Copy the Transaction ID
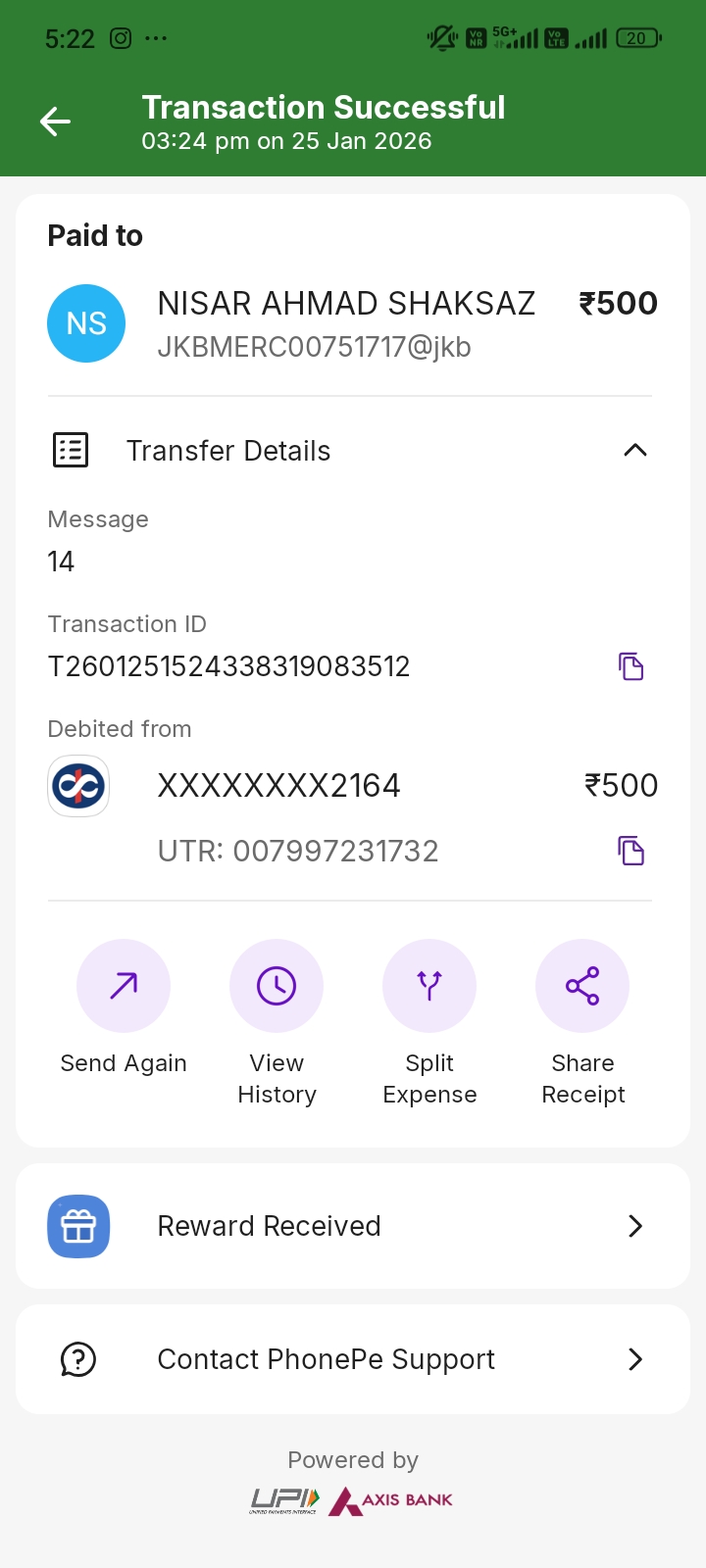This screenshot has height=1568, width=706. pyautogui.click(x=630, y=666)
